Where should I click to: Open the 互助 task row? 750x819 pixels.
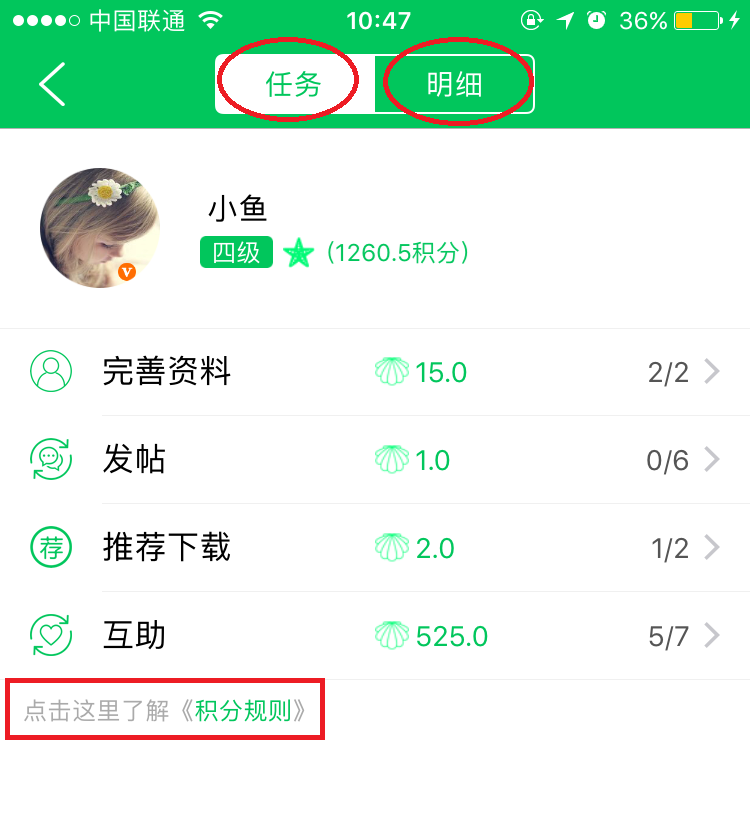(x=375, y=635)
